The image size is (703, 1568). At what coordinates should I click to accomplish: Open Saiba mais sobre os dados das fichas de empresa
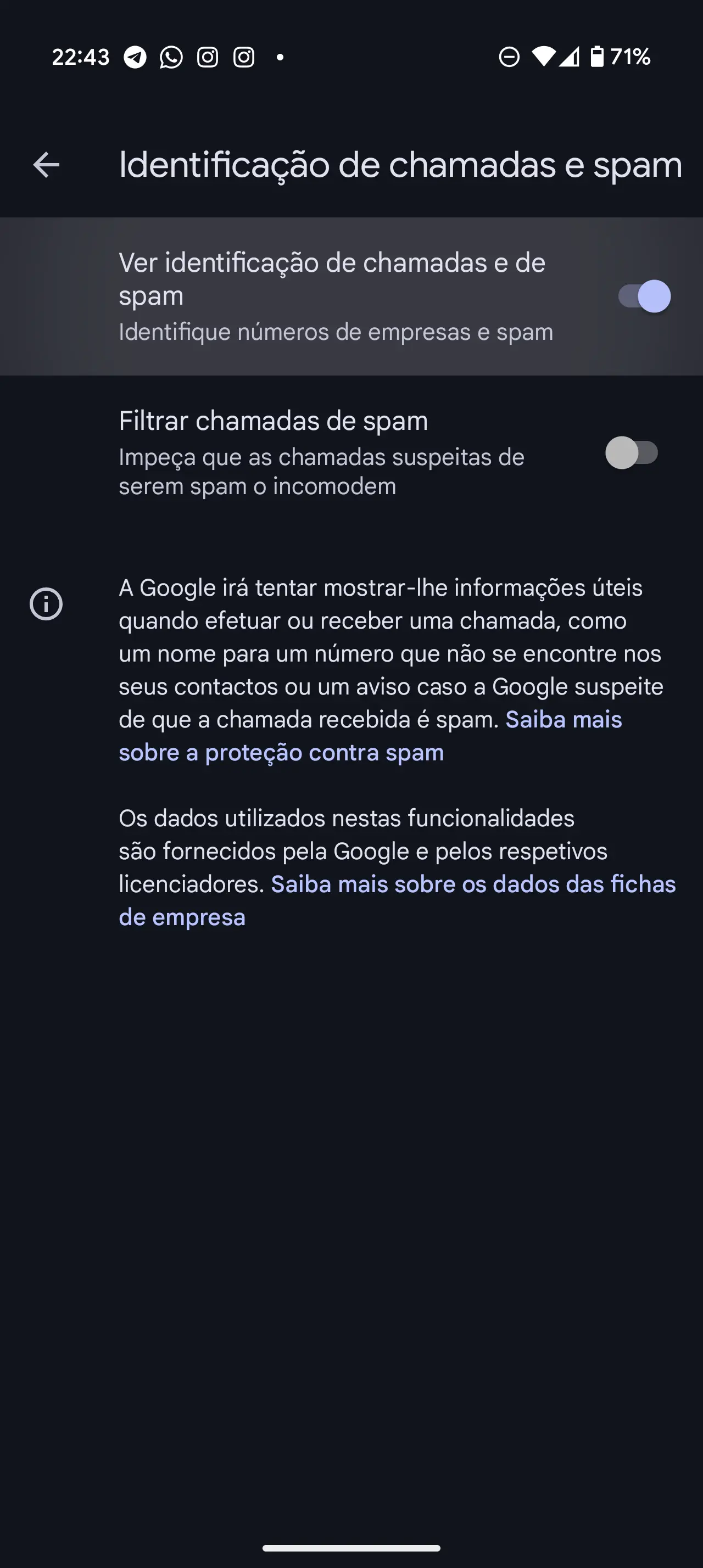pyautogui.click(x=397, y=900)
